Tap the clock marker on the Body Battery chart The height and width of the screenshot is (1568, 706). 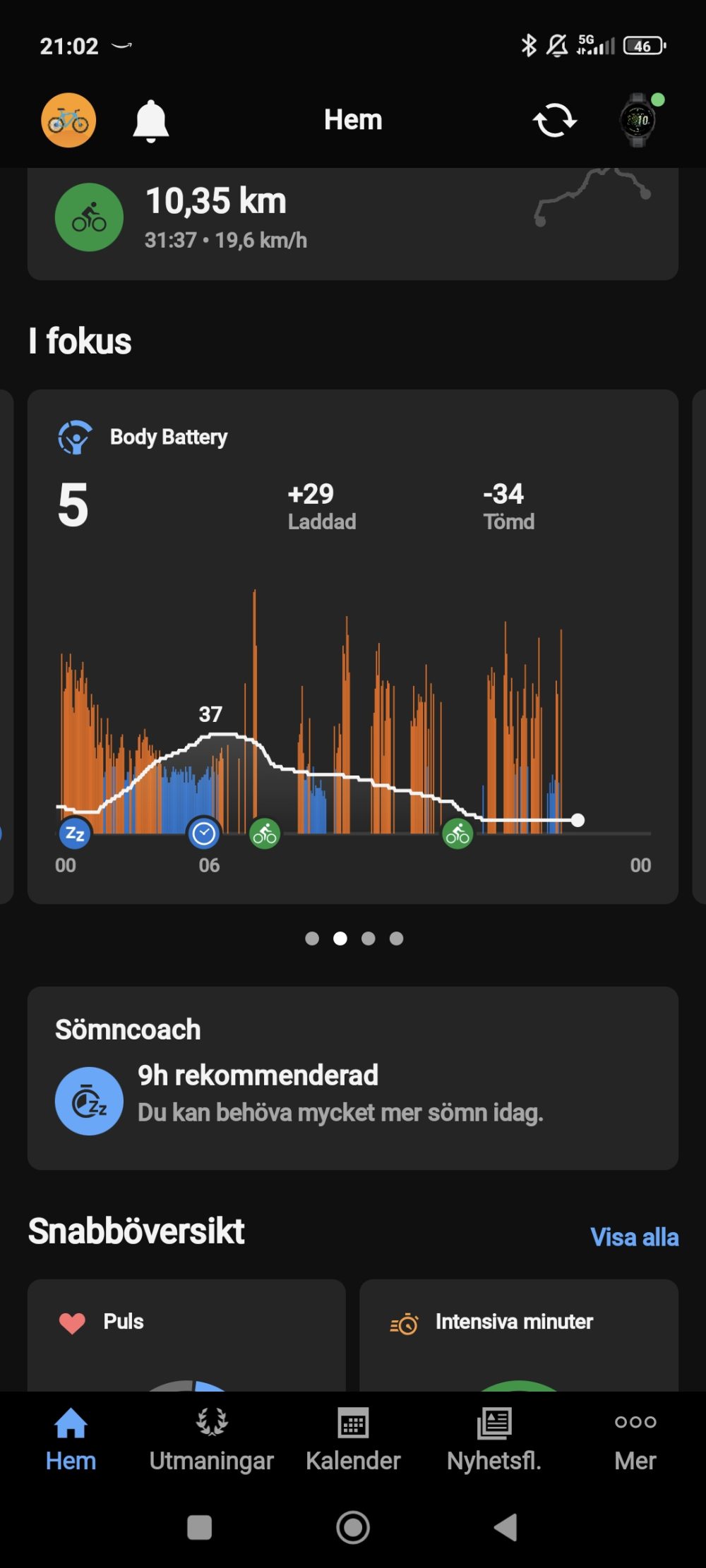[204, 833]
